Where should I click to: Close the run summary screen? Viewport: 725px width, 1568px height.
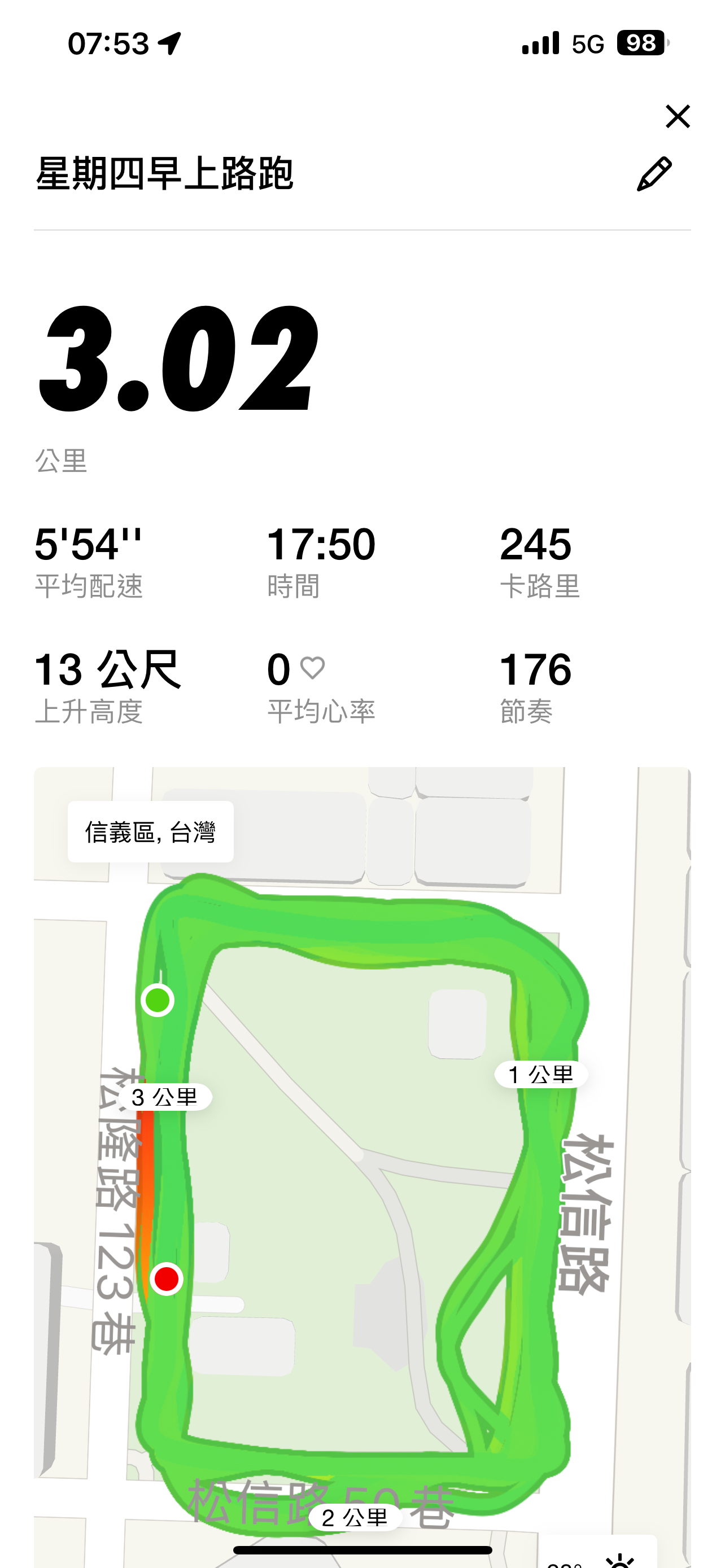(678, 116)
